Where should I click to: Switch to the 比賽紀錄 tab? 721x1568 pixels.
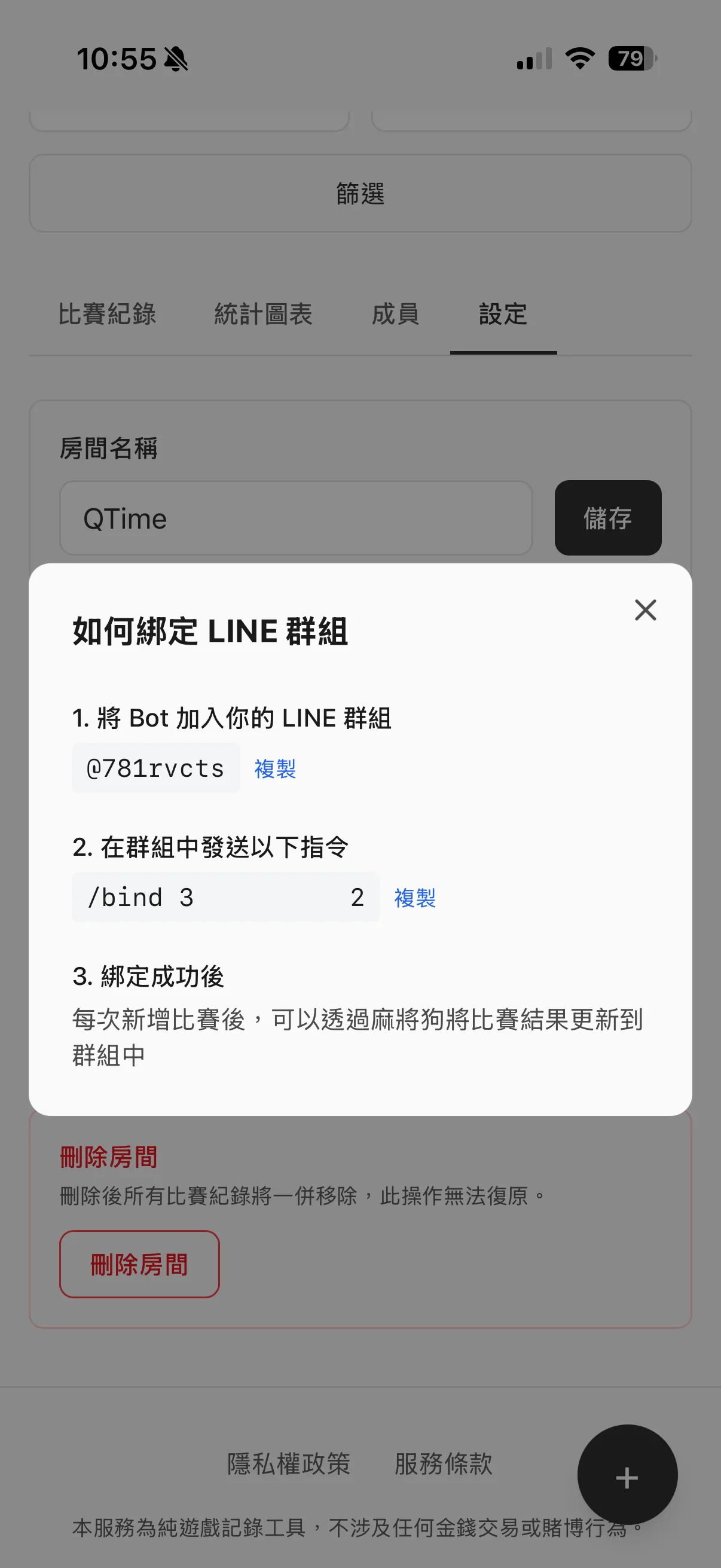[107, 314]
